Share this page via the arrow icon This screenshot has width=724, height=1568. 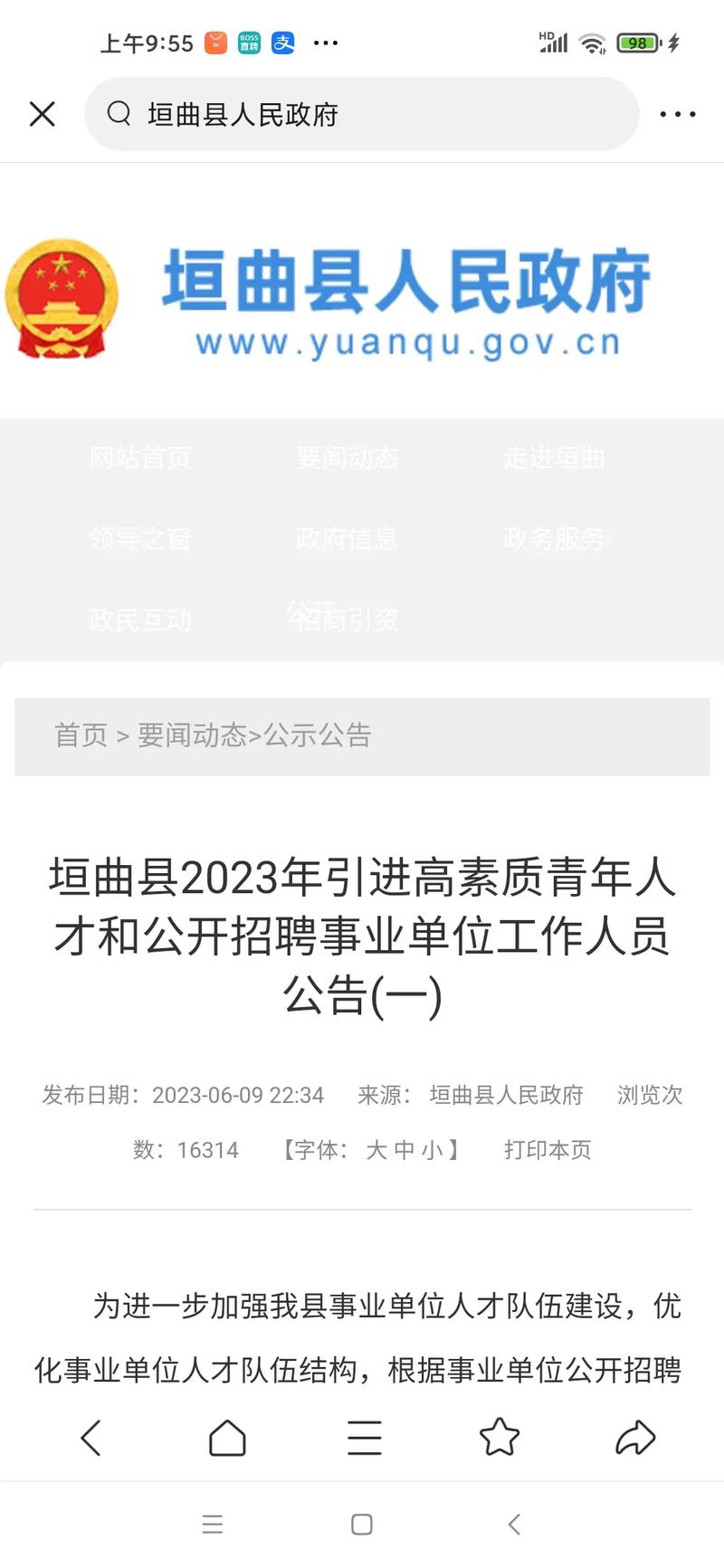coord(635,1437)
